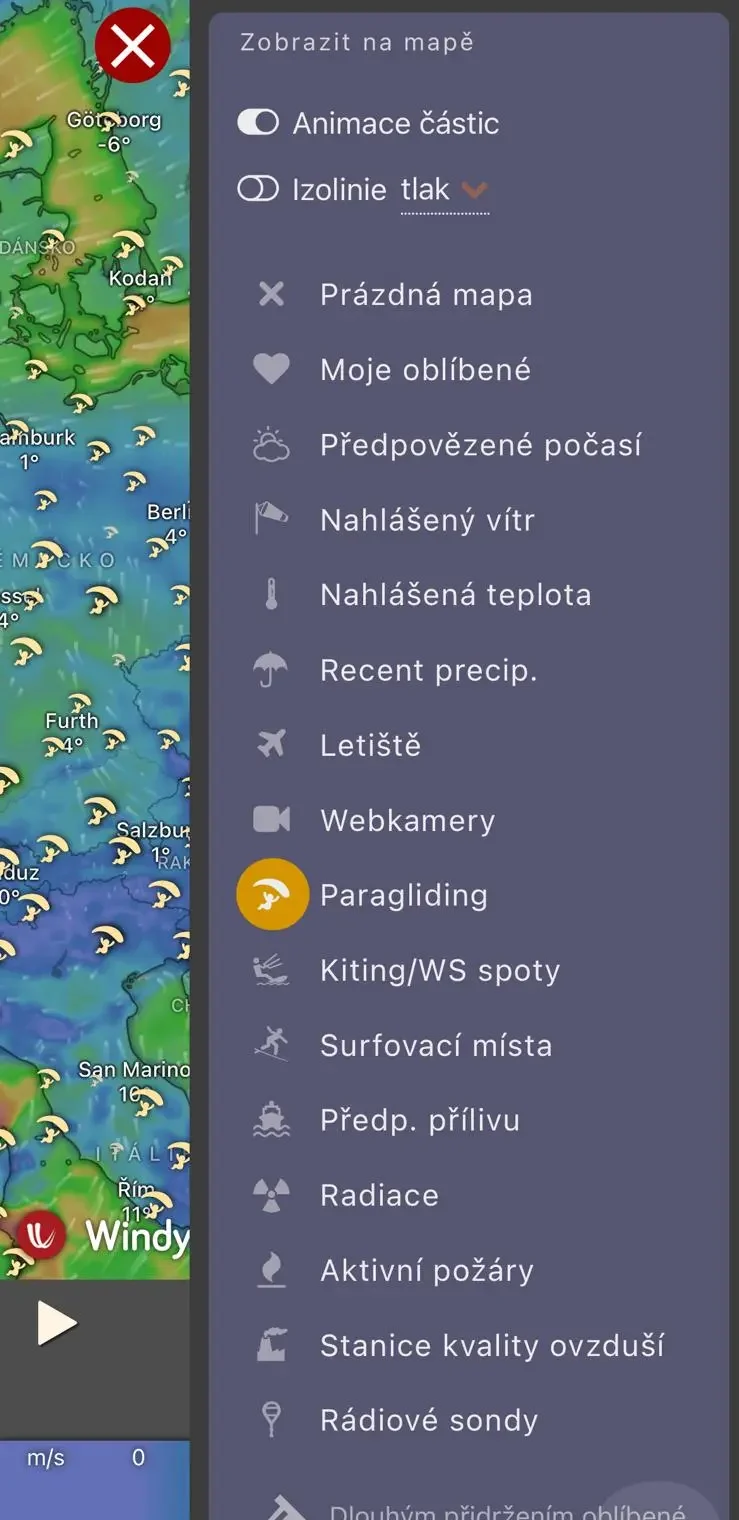The image size is (739, 1520).
Task: Select Prázdná mapa option
Action: pyautogui.click(x=425, y=295)
